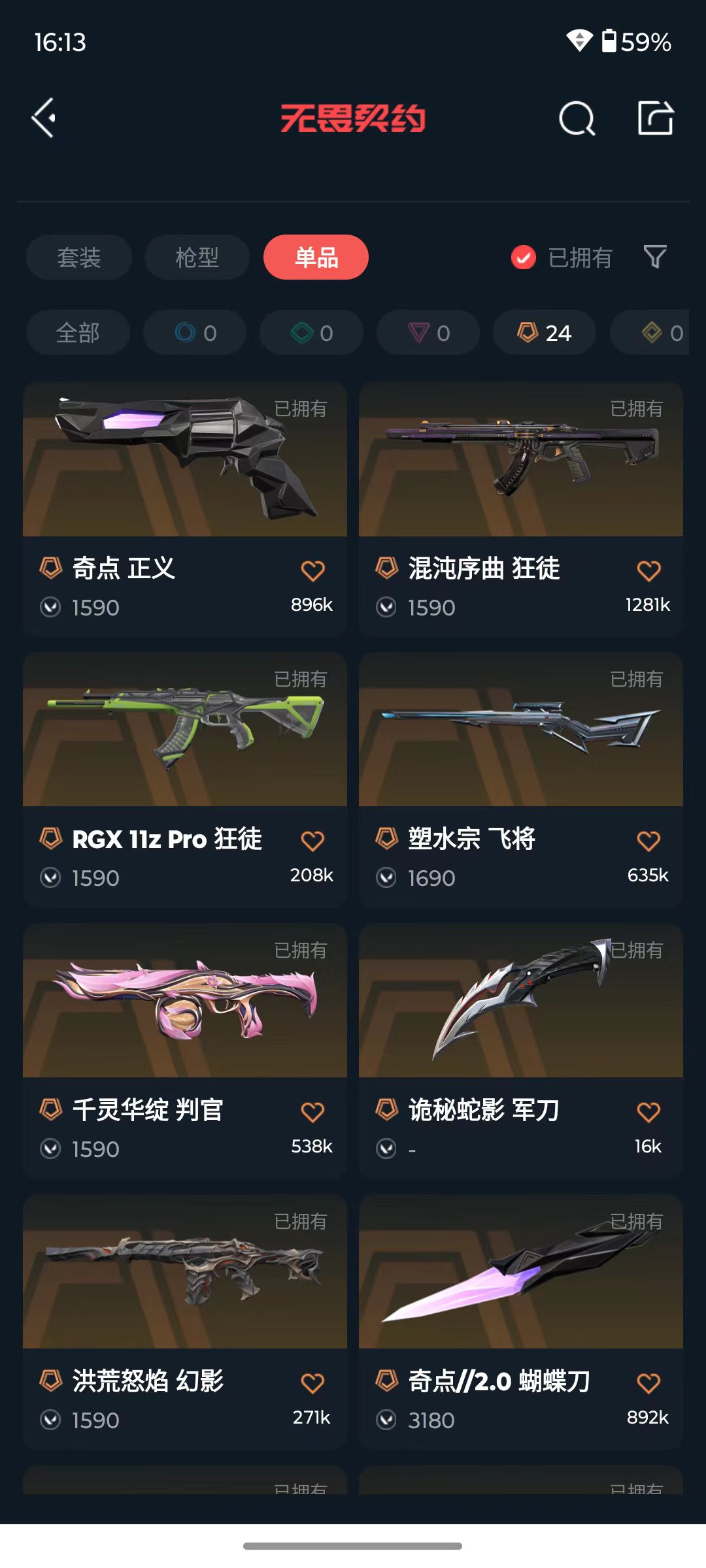The width and height of the screenshot is (706, 1568).
Task: Uncheck the 已拥有 owned filter
Action: pos(562,257)
